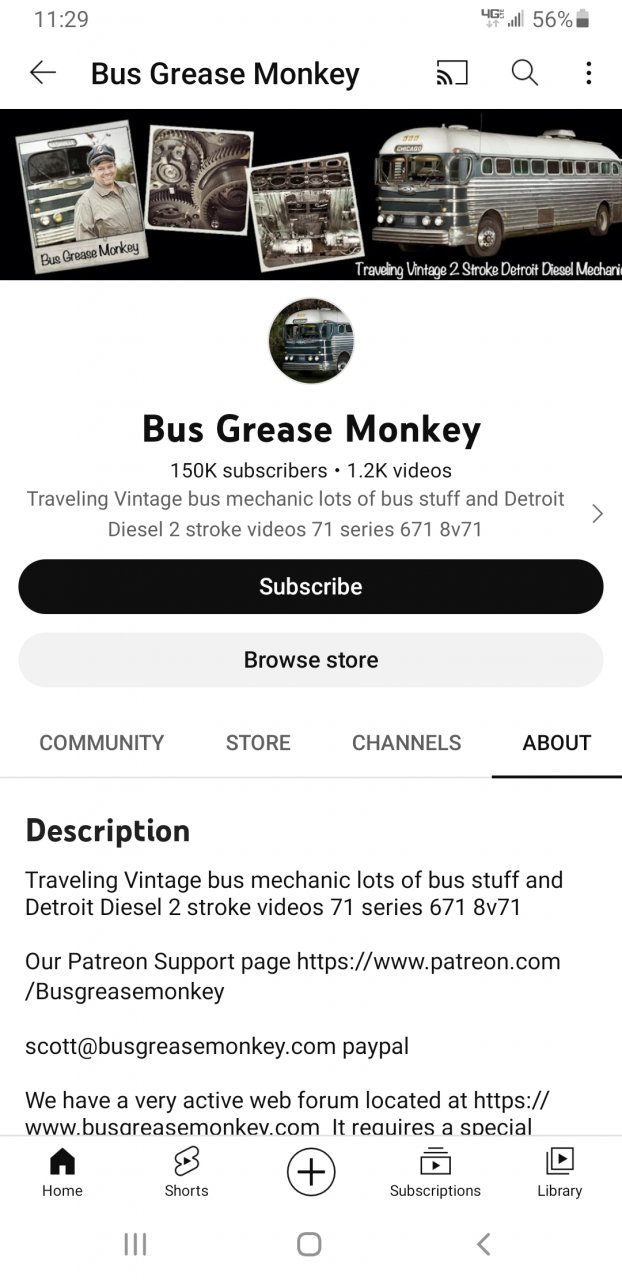The height and width of the screenshot is (1280, 622).
Task: Tap the system back button
Action: (x=484, y=1244)
